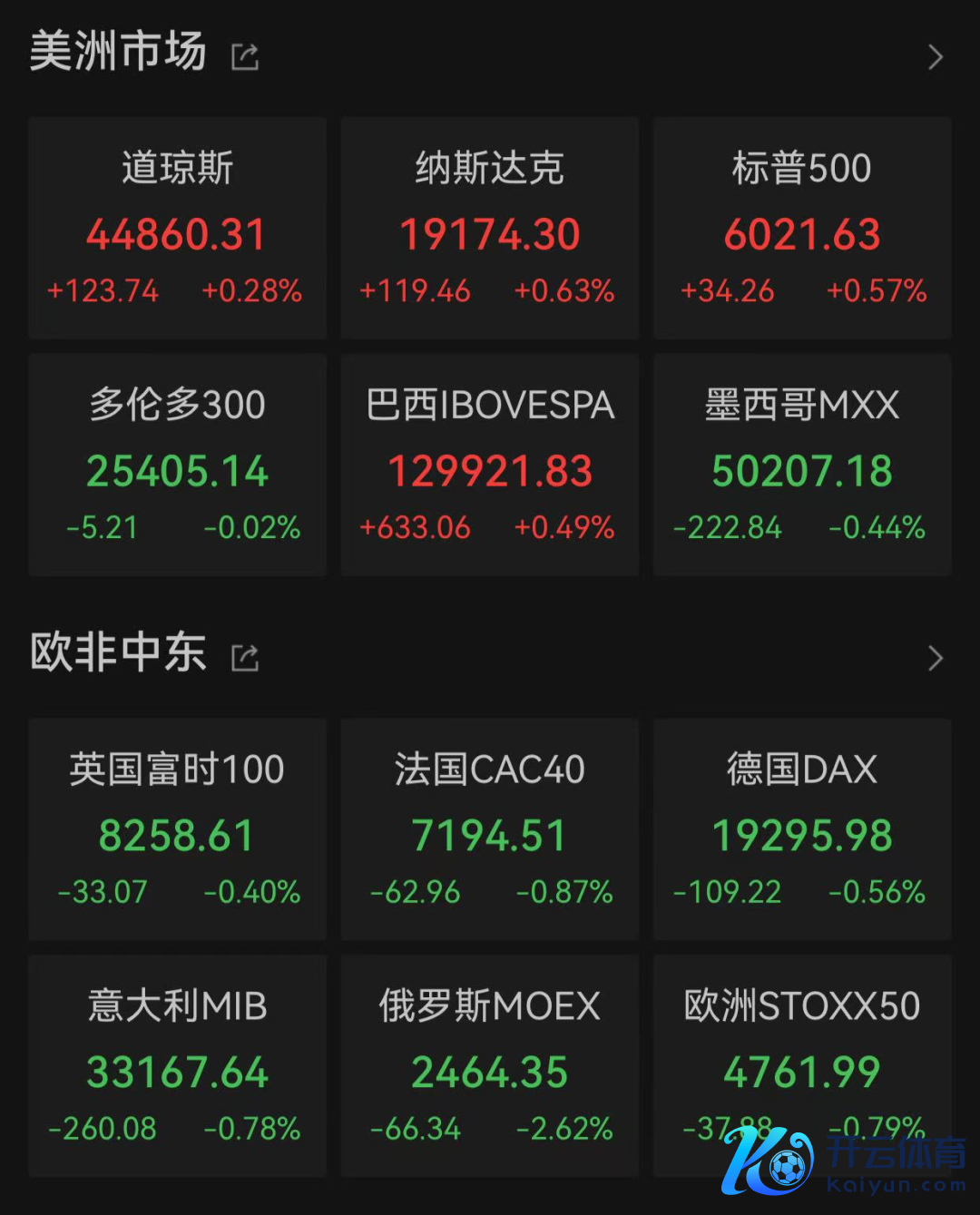Select the 法国CAC40 index card
The image size is (980, 1215).
point(490,829)
